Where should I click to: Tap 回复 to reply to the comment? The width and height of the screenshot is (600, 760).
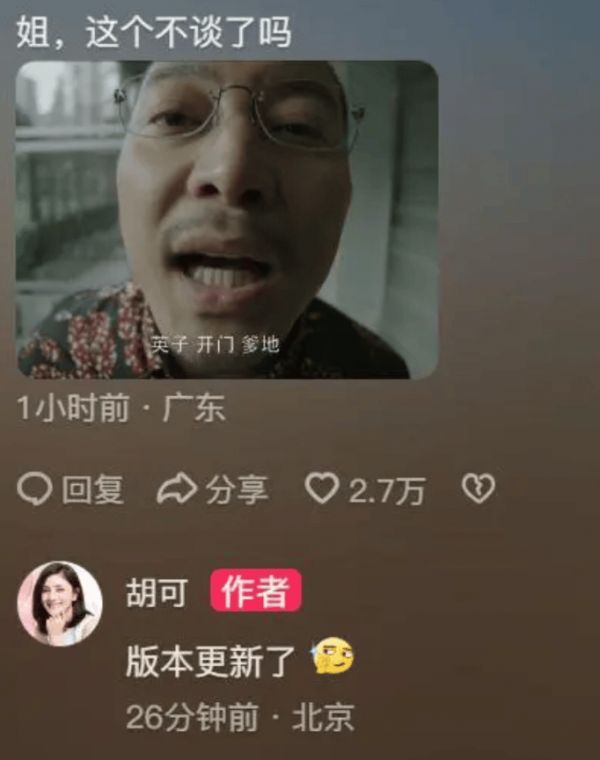pyautogui.click(x=72, y=489)
